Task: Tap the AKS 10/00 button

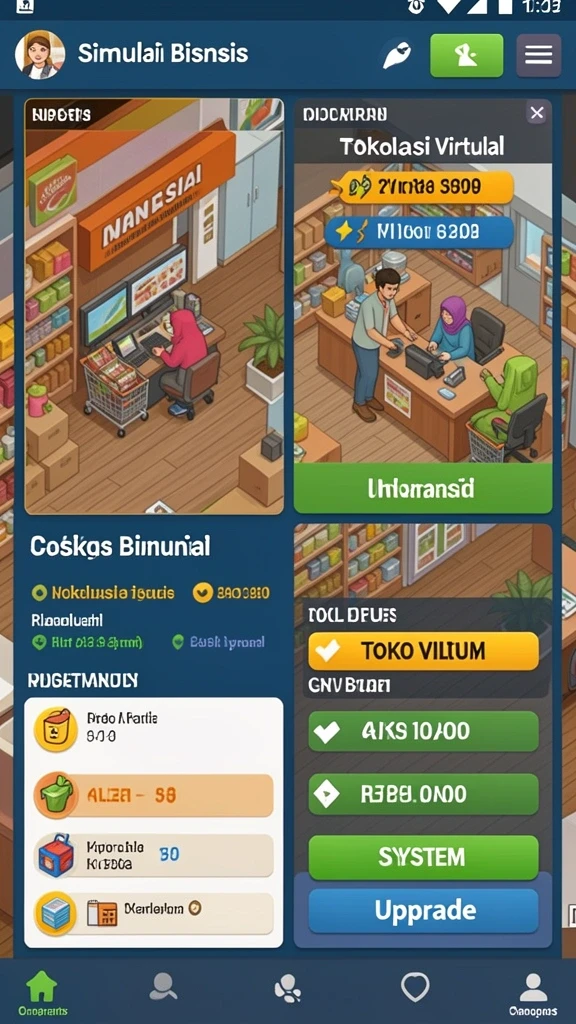Action: pos(423,731)
